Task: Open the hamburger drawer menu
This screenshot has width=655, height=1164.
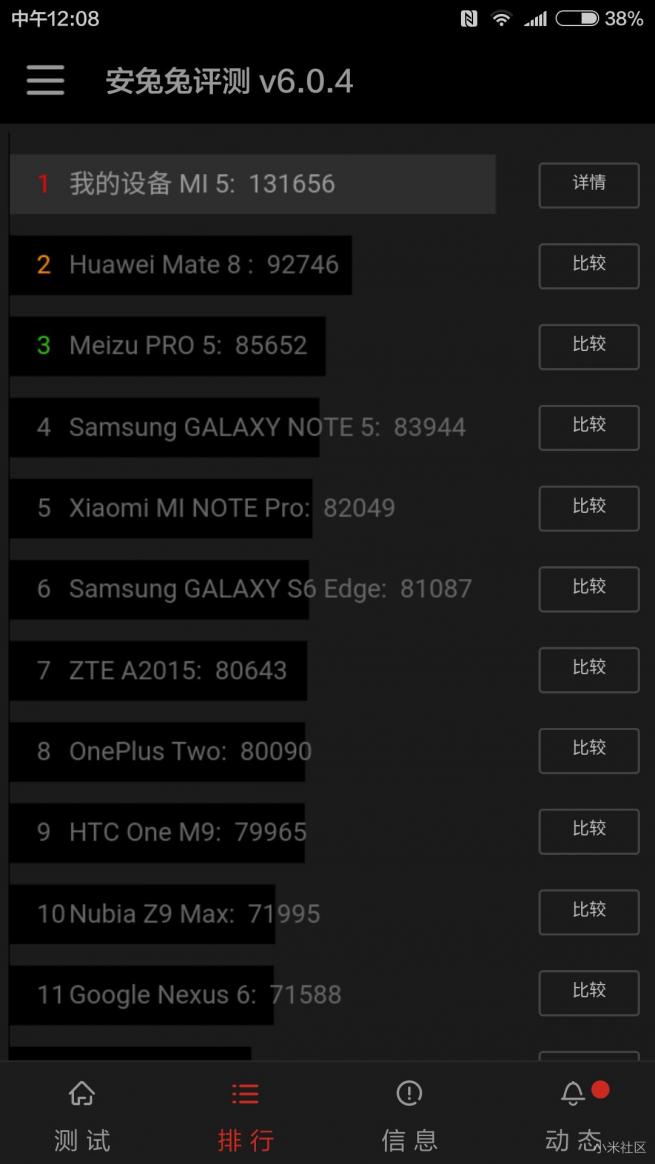Action: [x=45, y=81]
